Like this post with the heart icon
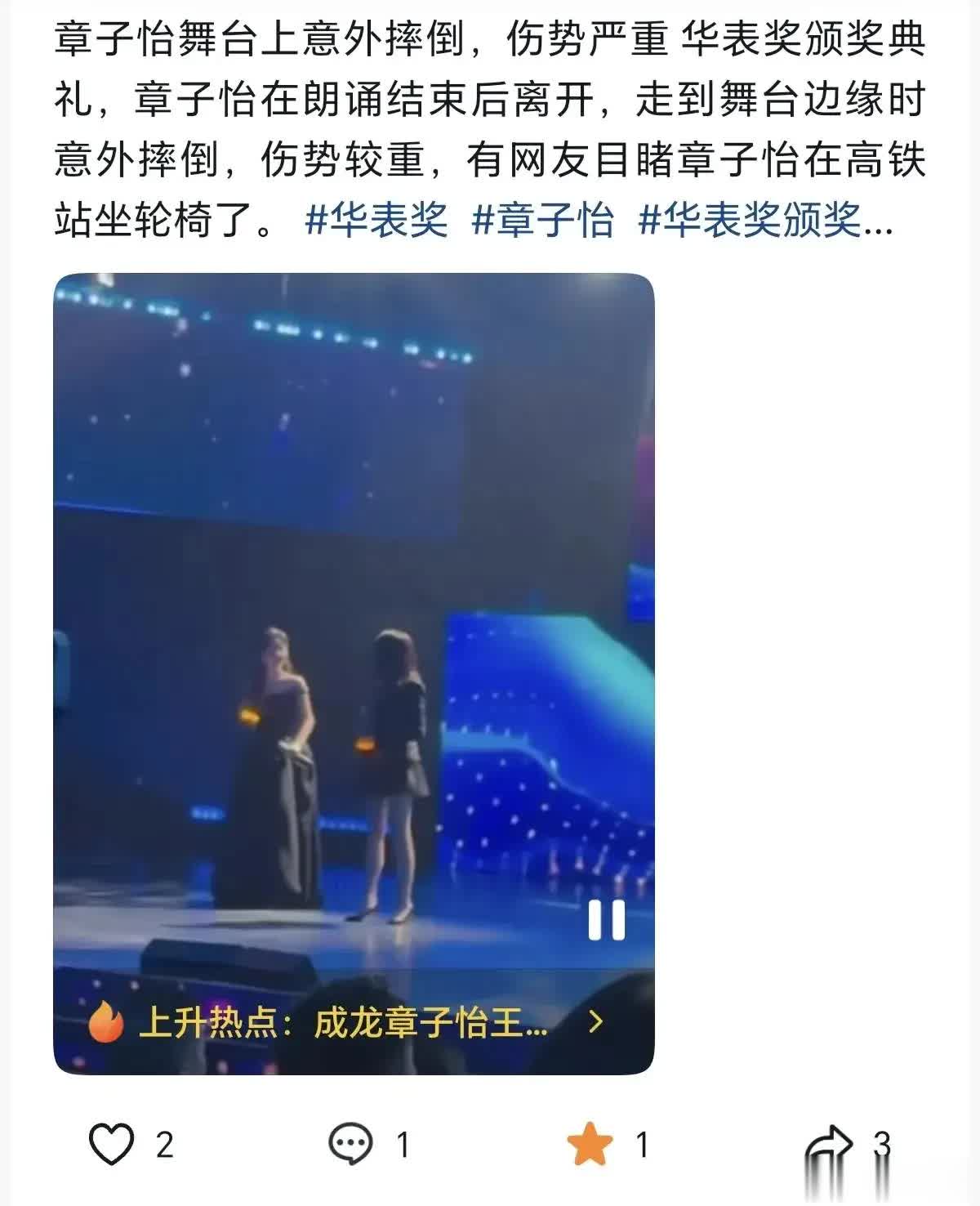 111,1144
